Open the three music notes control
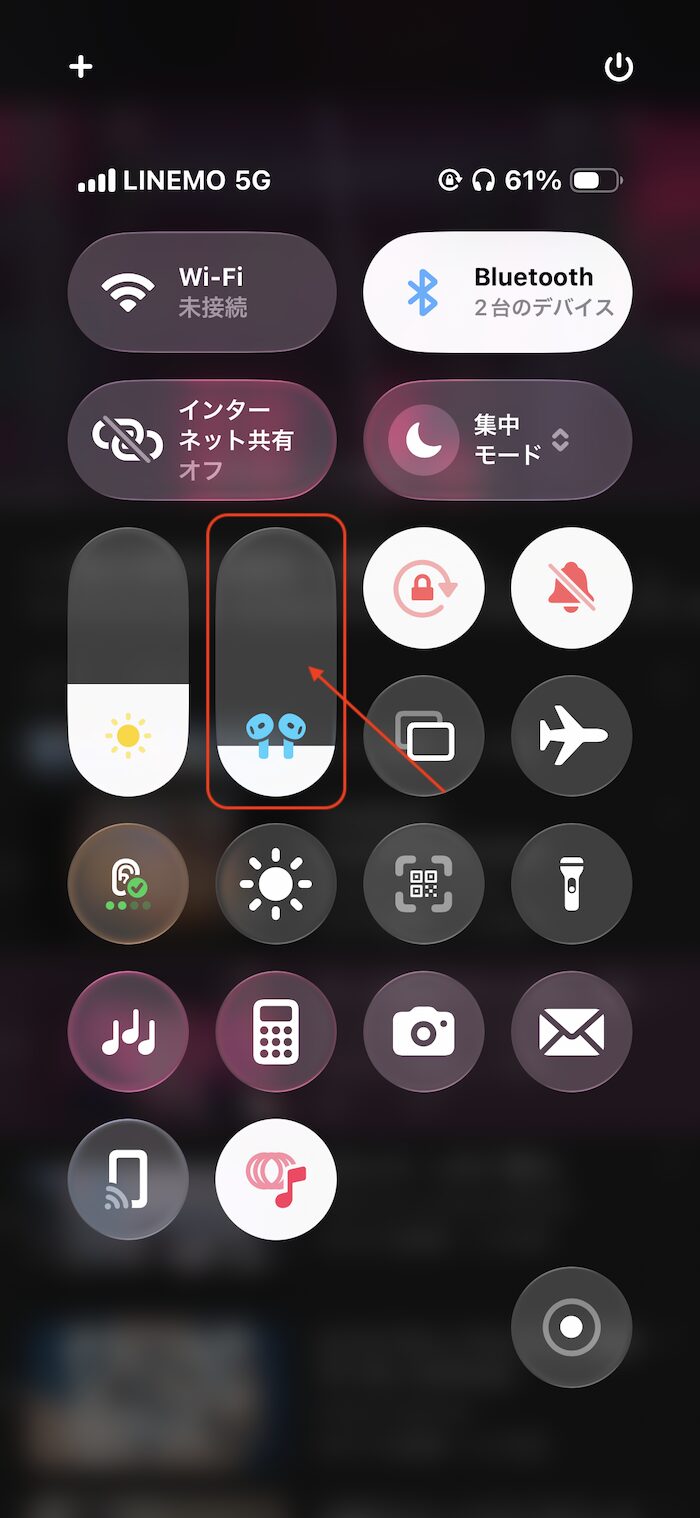 (128, 1032)
